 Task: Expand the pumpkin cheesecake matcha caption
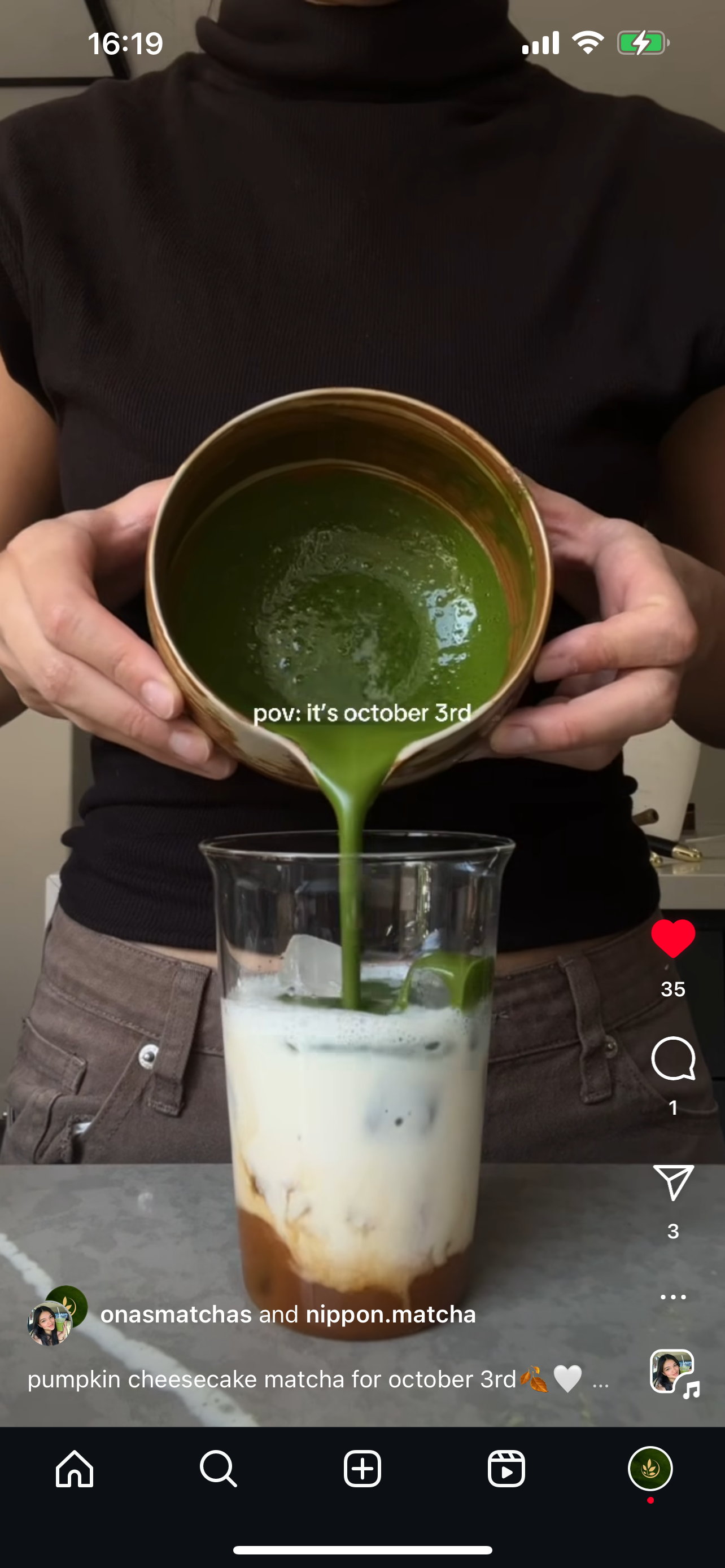click(600, 1380)
